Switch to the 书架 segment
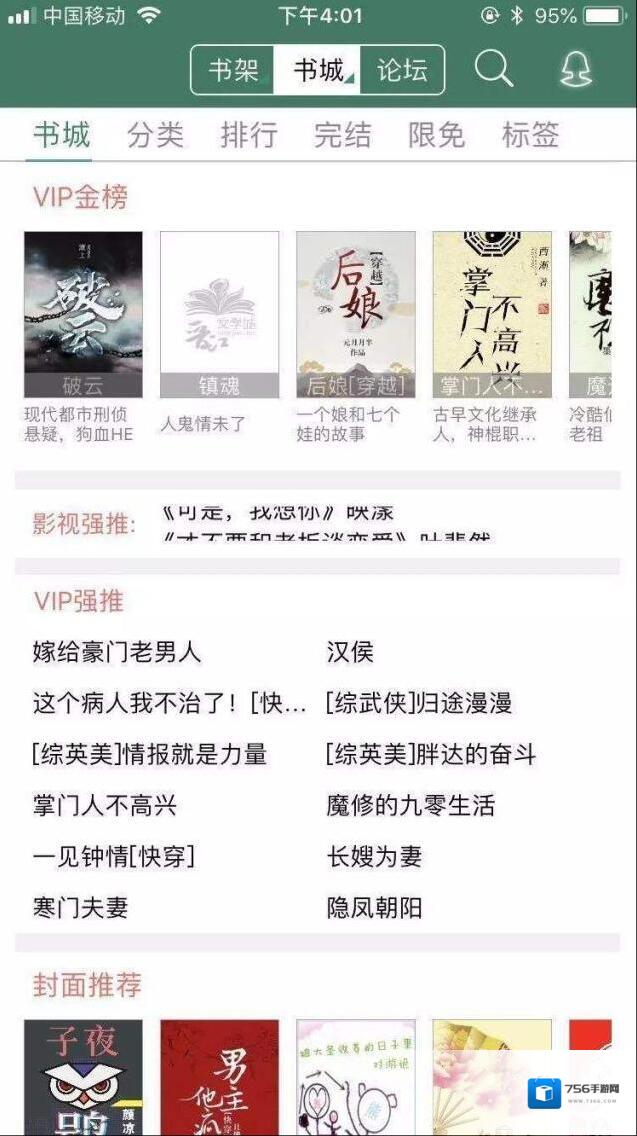The image size is (637, 1136). click(233, 70)
